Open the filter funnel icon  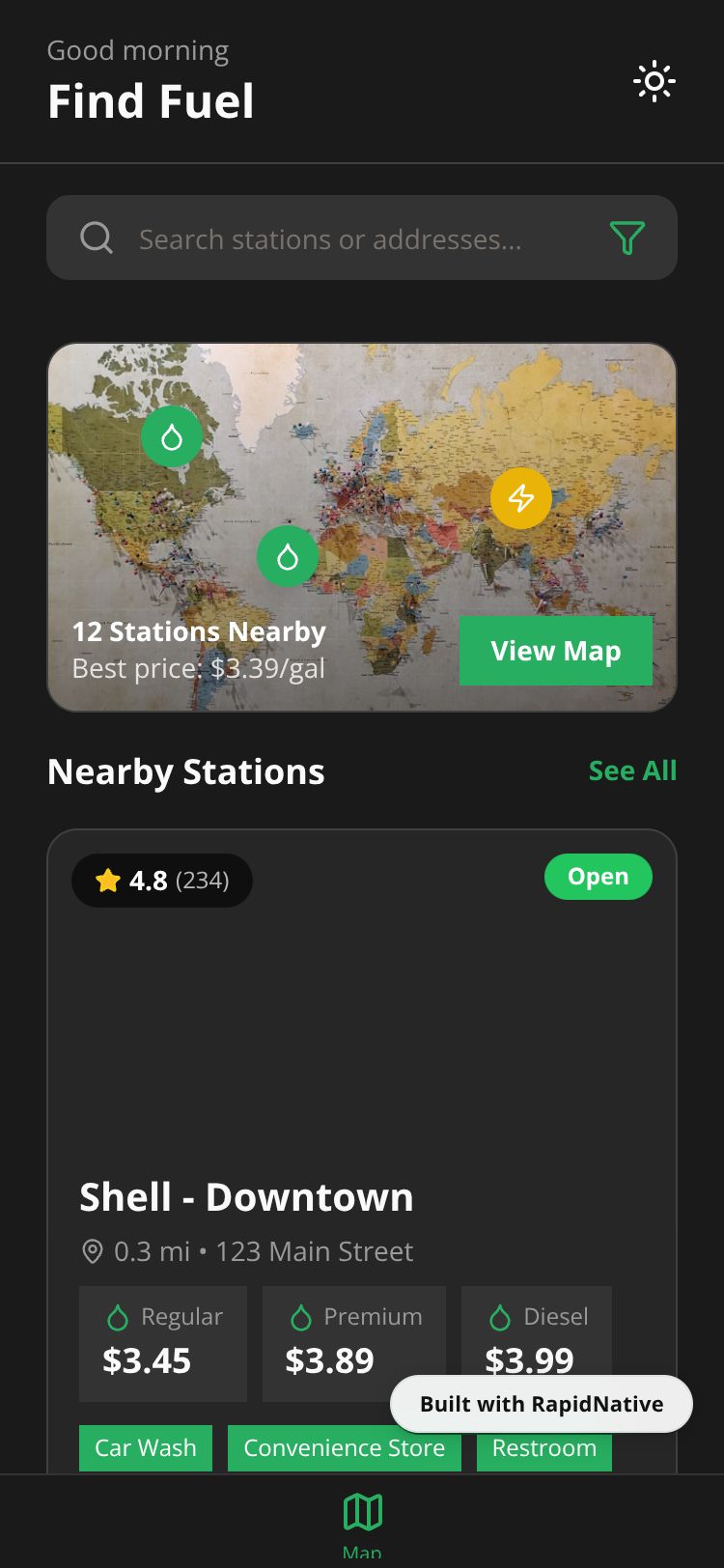click(627, 238)
